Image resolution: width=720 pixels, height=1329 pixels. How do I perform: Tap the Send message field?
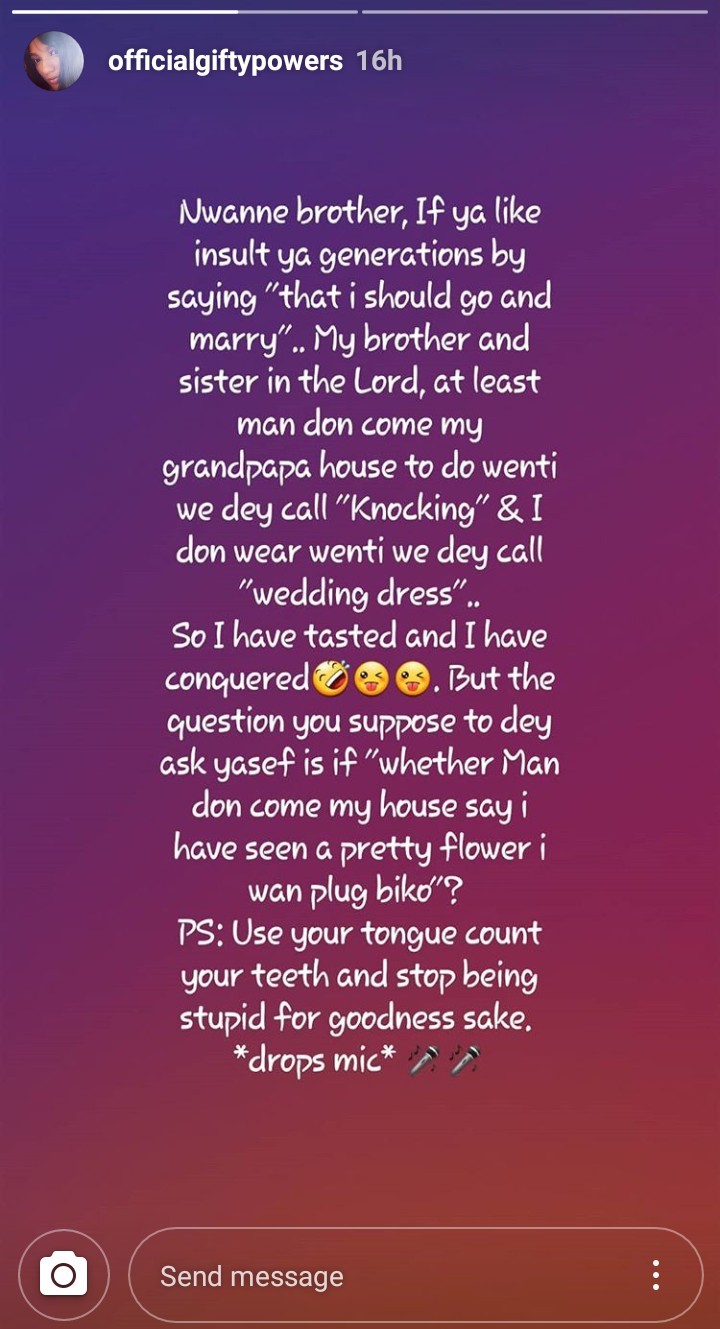(380, 1275)
